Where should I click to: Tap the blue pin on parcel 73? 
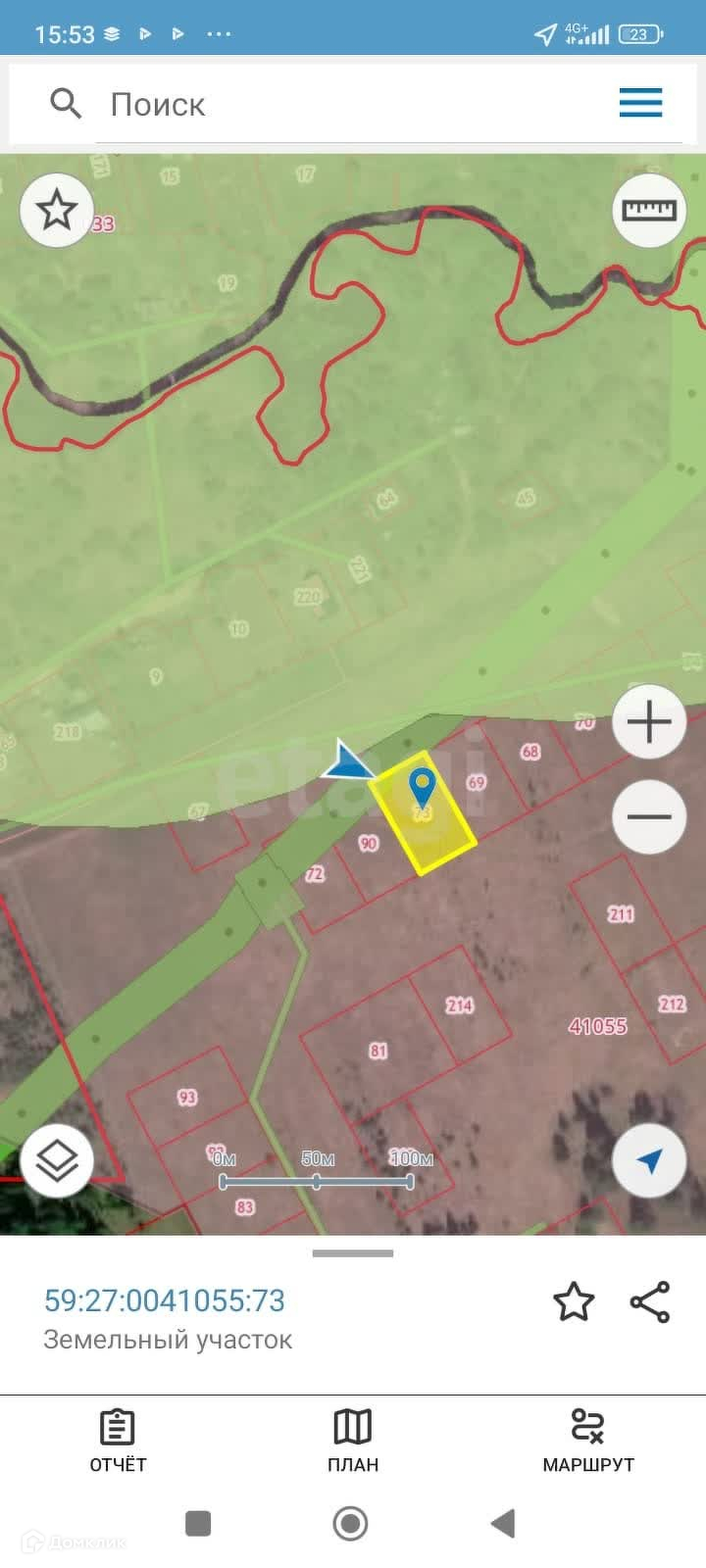click(x=422, y=788)
